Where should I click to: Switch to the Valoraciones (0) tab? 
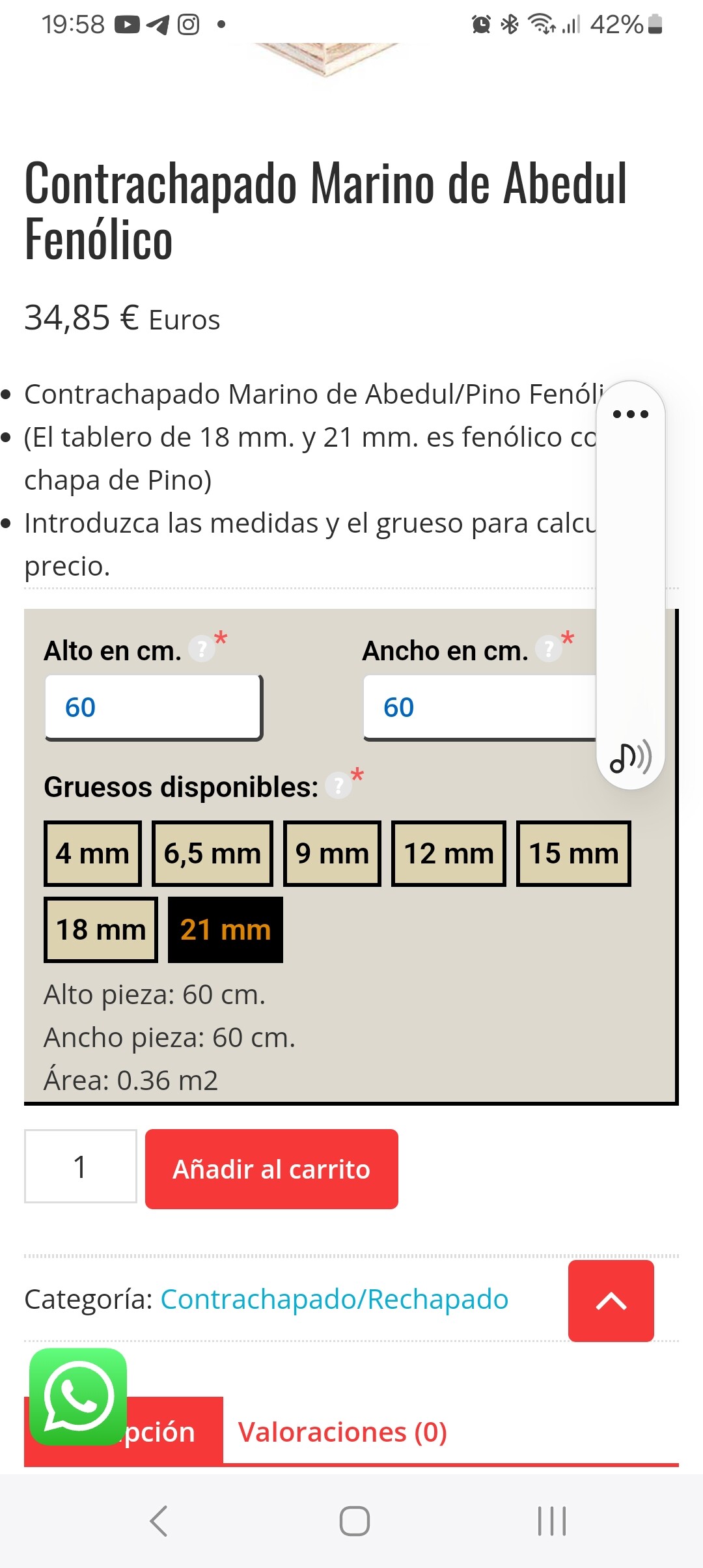342,1433
